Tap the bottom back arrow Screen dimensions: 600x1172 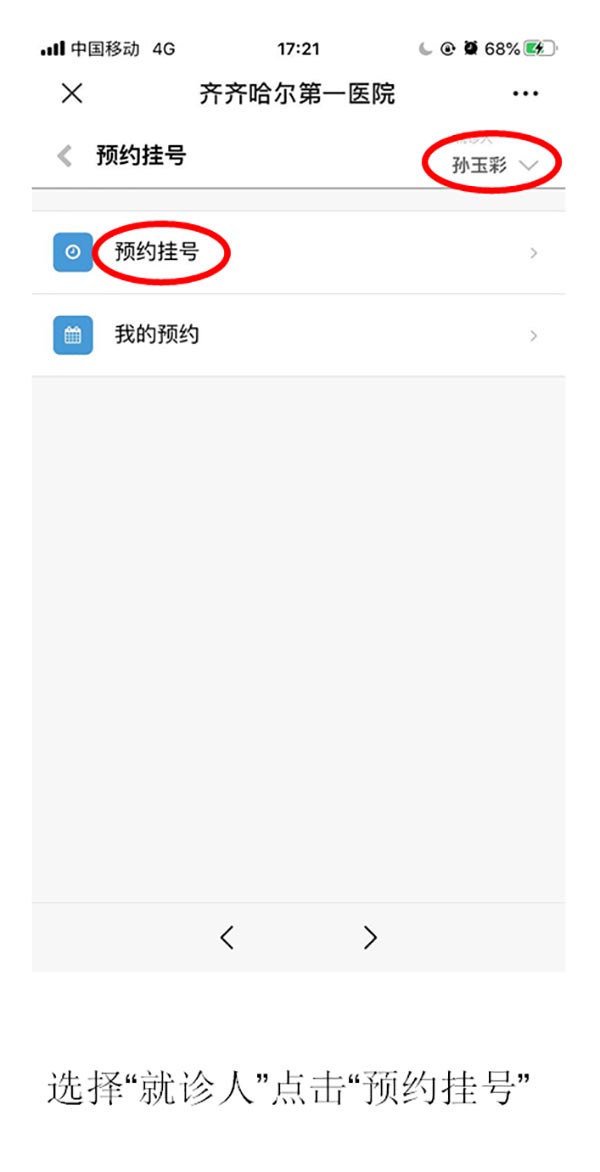pos(228,937)
